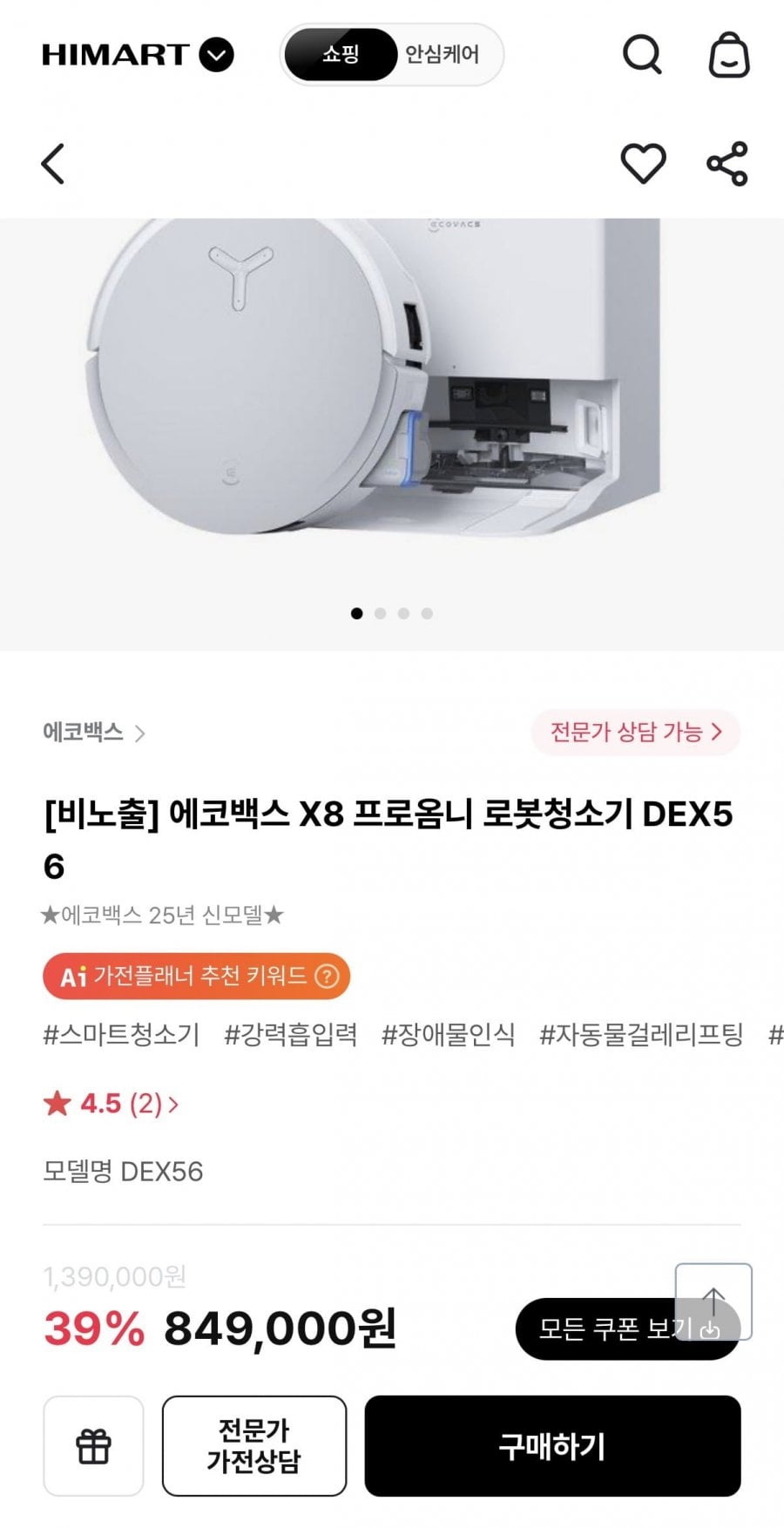Open the 에코백스 brand page

(x=93, y=732)
